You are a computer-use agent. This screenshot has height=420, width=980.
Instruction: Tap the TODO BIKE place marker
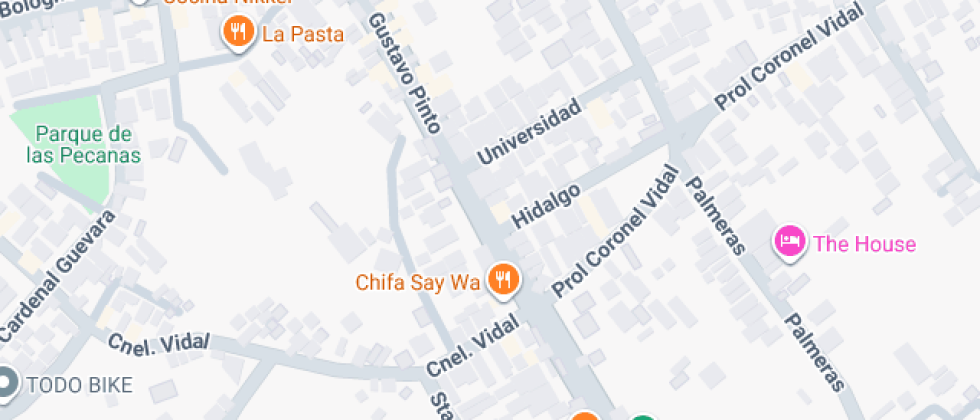(8, 383)
